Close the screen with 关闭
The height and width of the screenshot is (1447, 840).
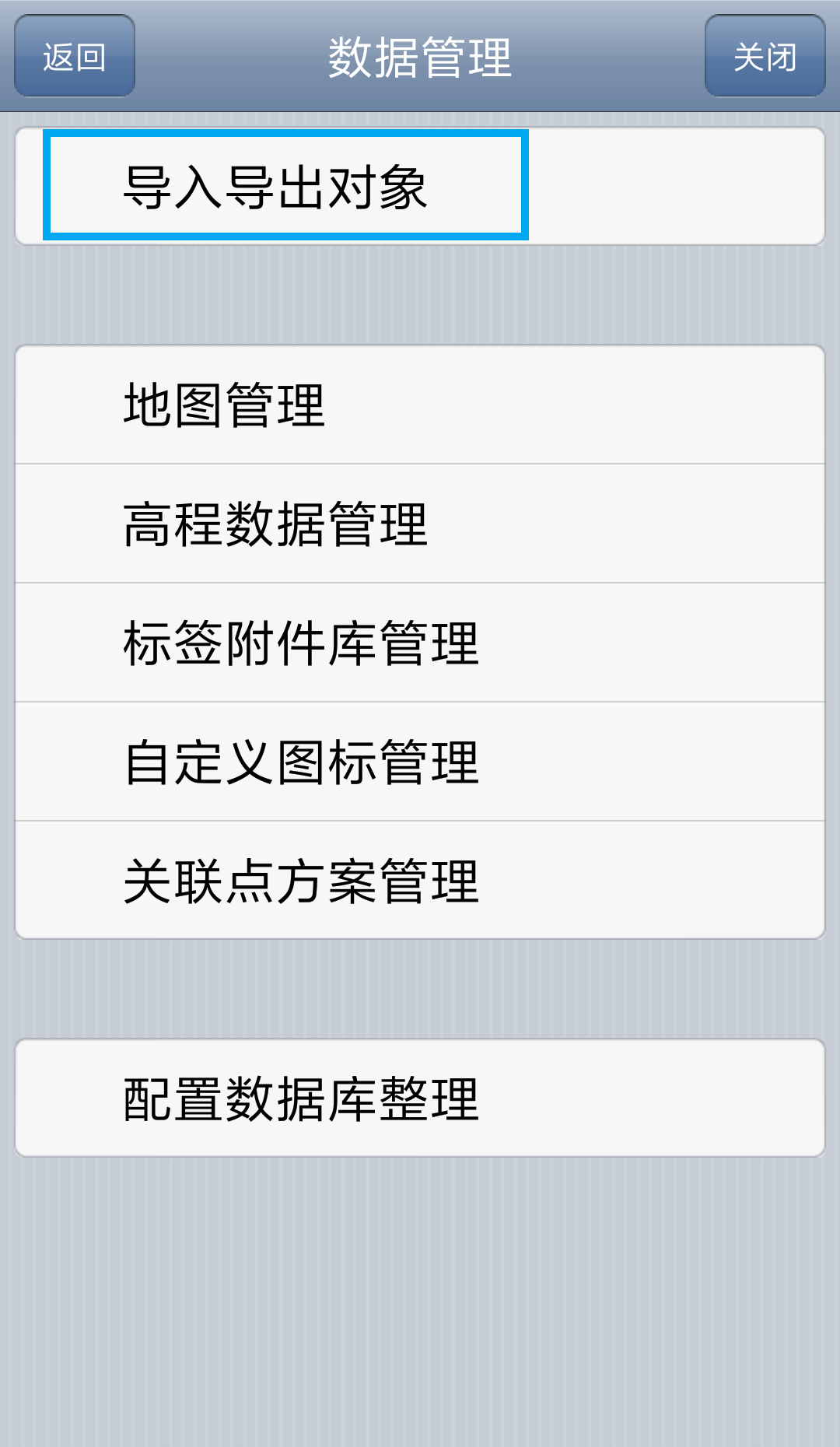tap(765, 56)
